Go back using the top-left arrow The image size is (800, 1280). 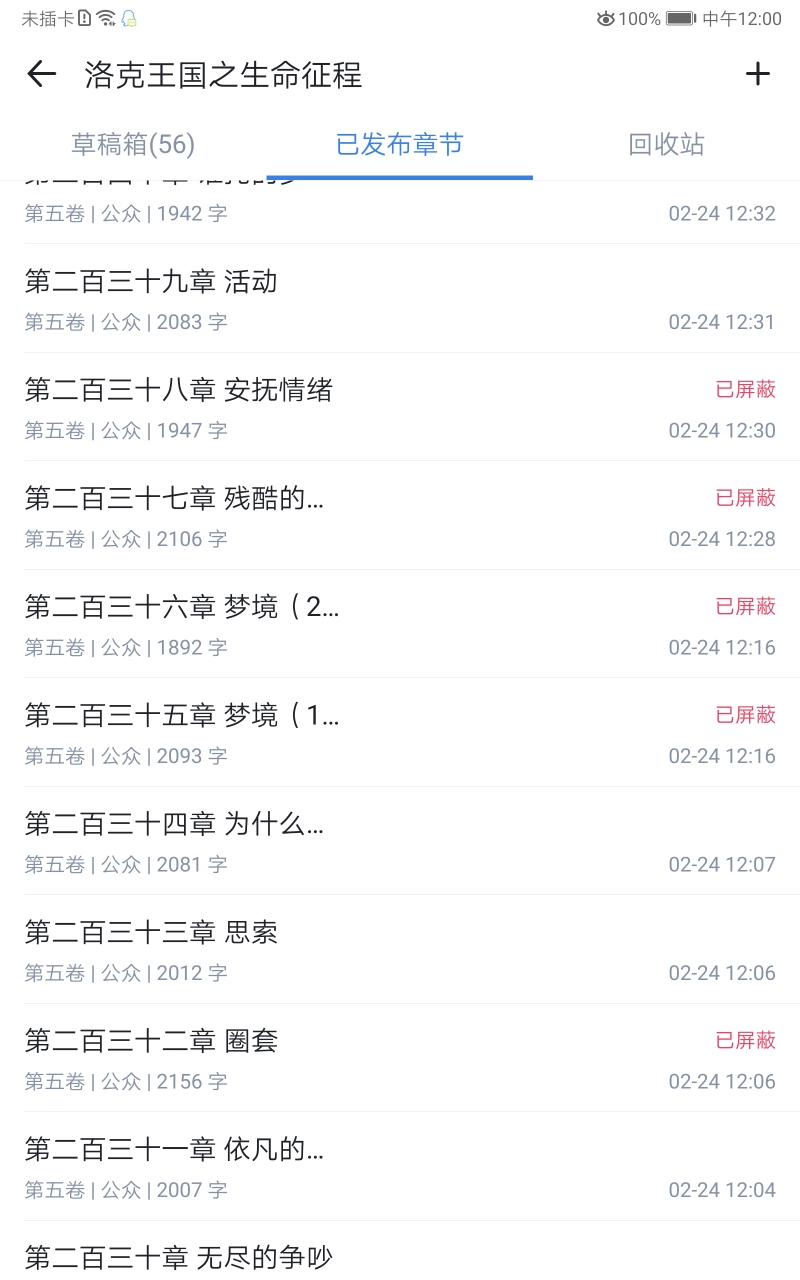(x=42, y=74)
